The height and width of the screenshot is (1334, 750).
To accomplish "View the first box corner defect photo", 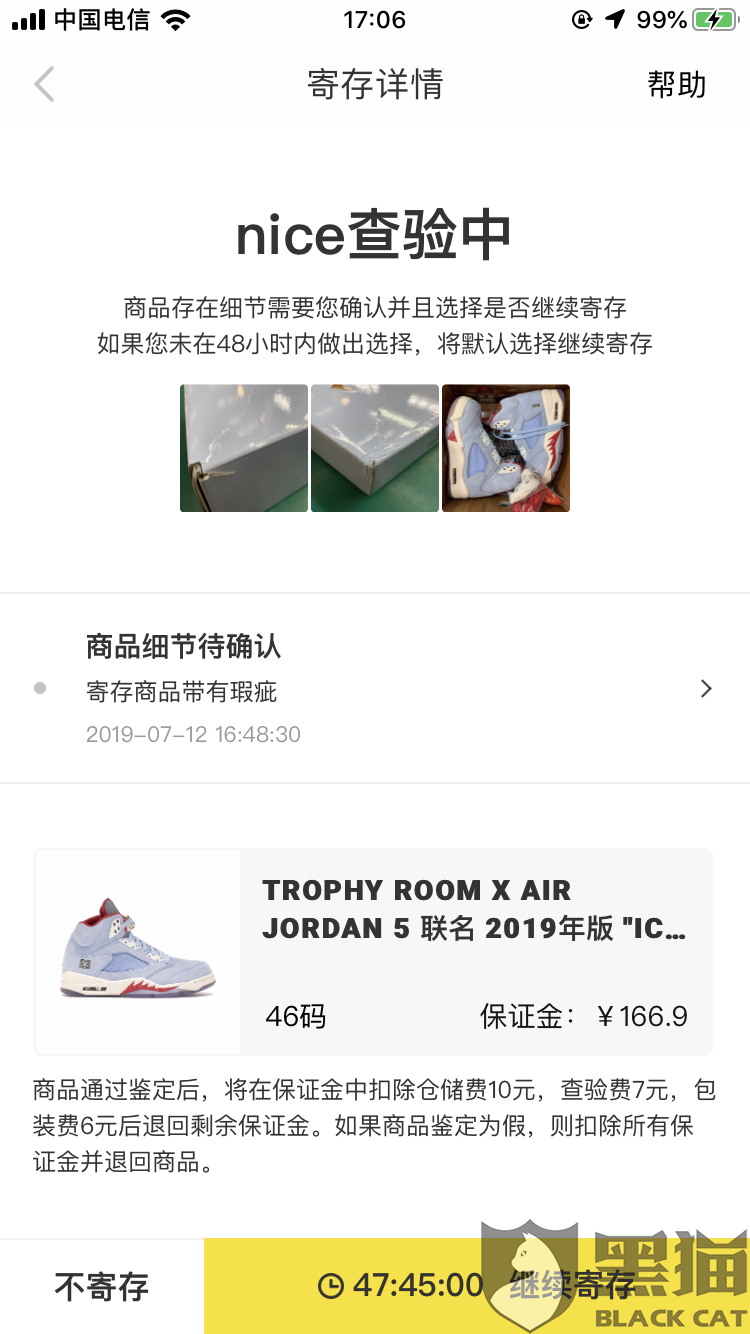I will tap(244, 448).
